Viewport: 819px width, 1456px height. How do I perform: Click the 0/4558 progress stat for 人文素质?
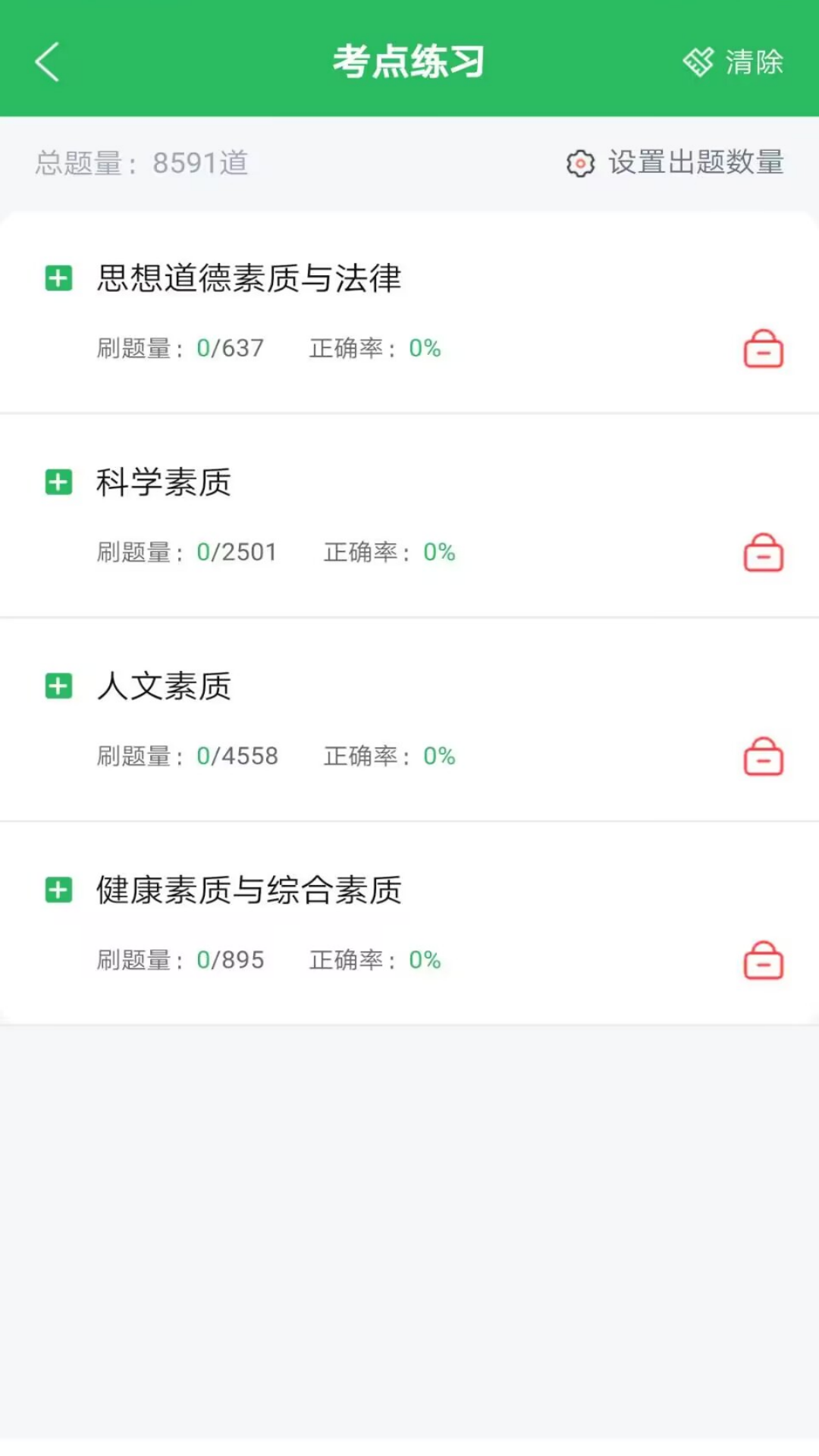pos(237,756)
